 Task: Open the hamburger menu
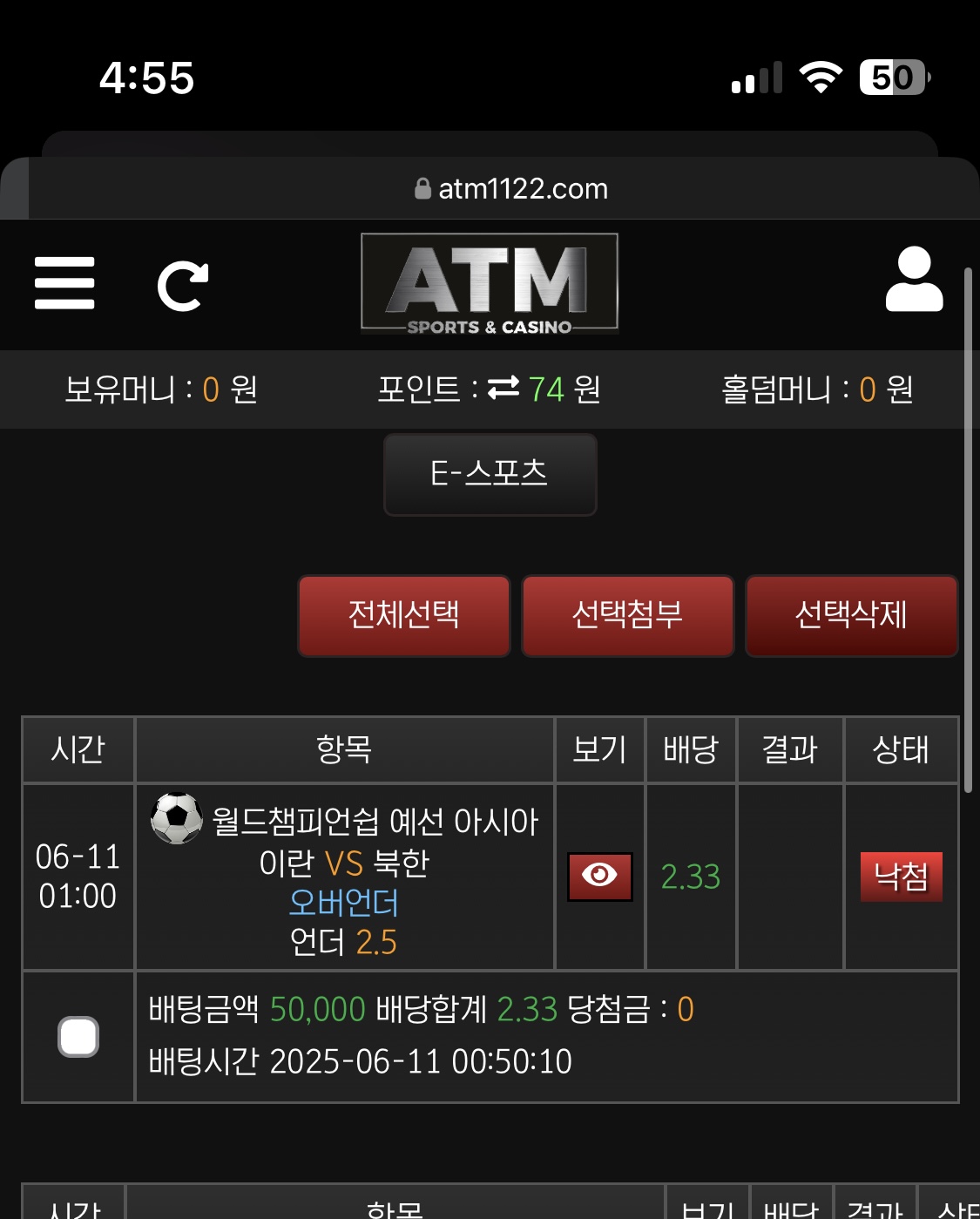pos(64,283)
